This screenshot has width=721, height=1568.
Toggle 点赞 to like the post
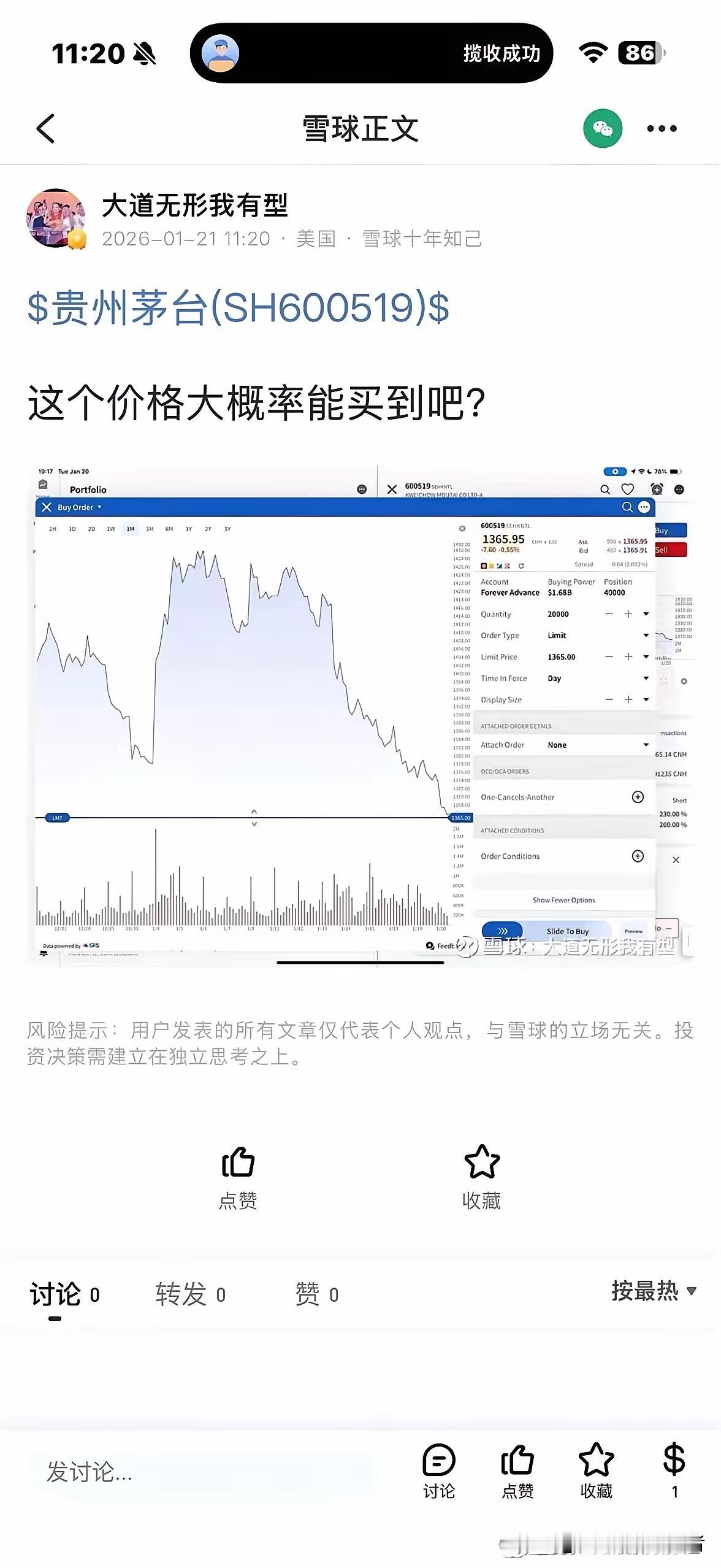pyautogui.click(x=239, y=1173)
